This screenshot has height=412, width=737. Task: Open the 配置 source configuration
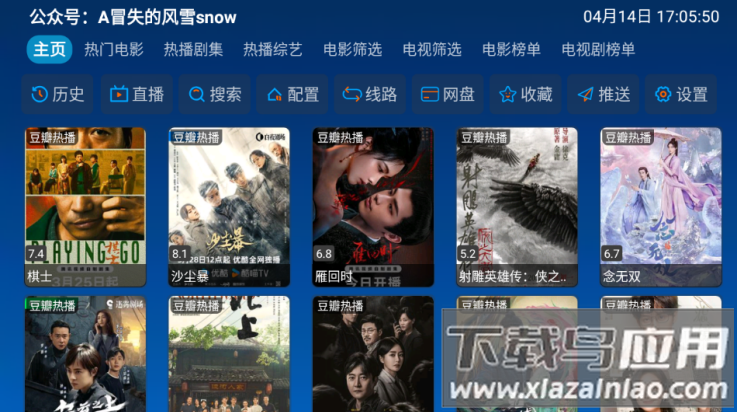pos(292,94)
